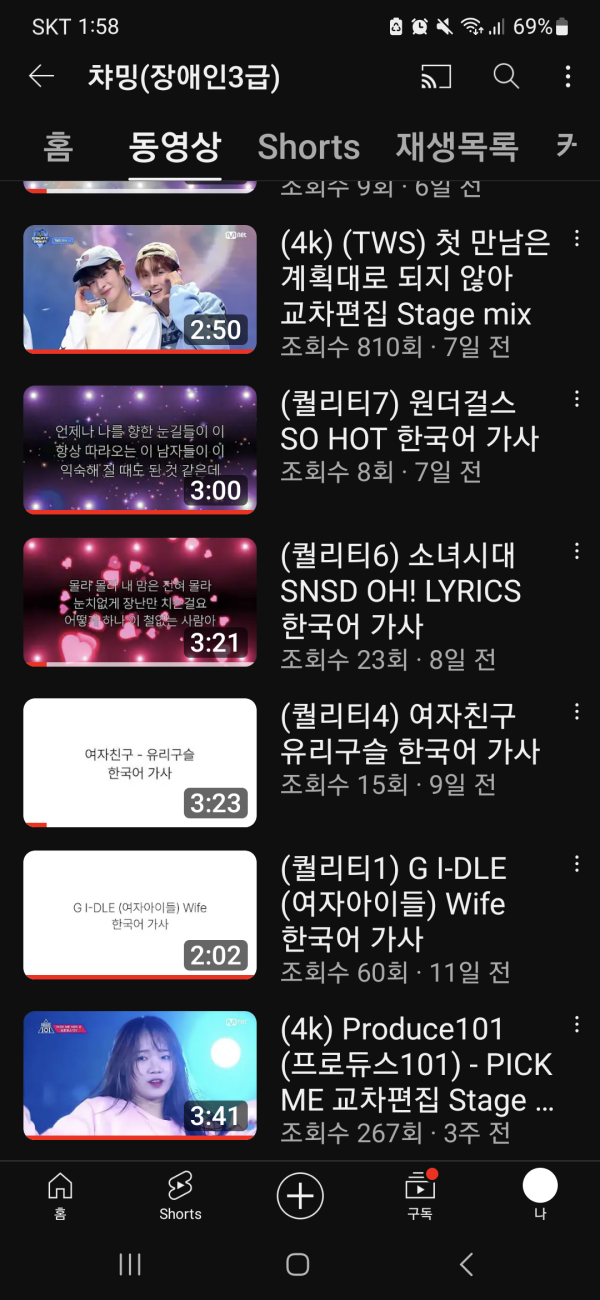Open Shorts from the bottom navigation
Viewport: 600px width, 1300px height.
point(180,1196)
